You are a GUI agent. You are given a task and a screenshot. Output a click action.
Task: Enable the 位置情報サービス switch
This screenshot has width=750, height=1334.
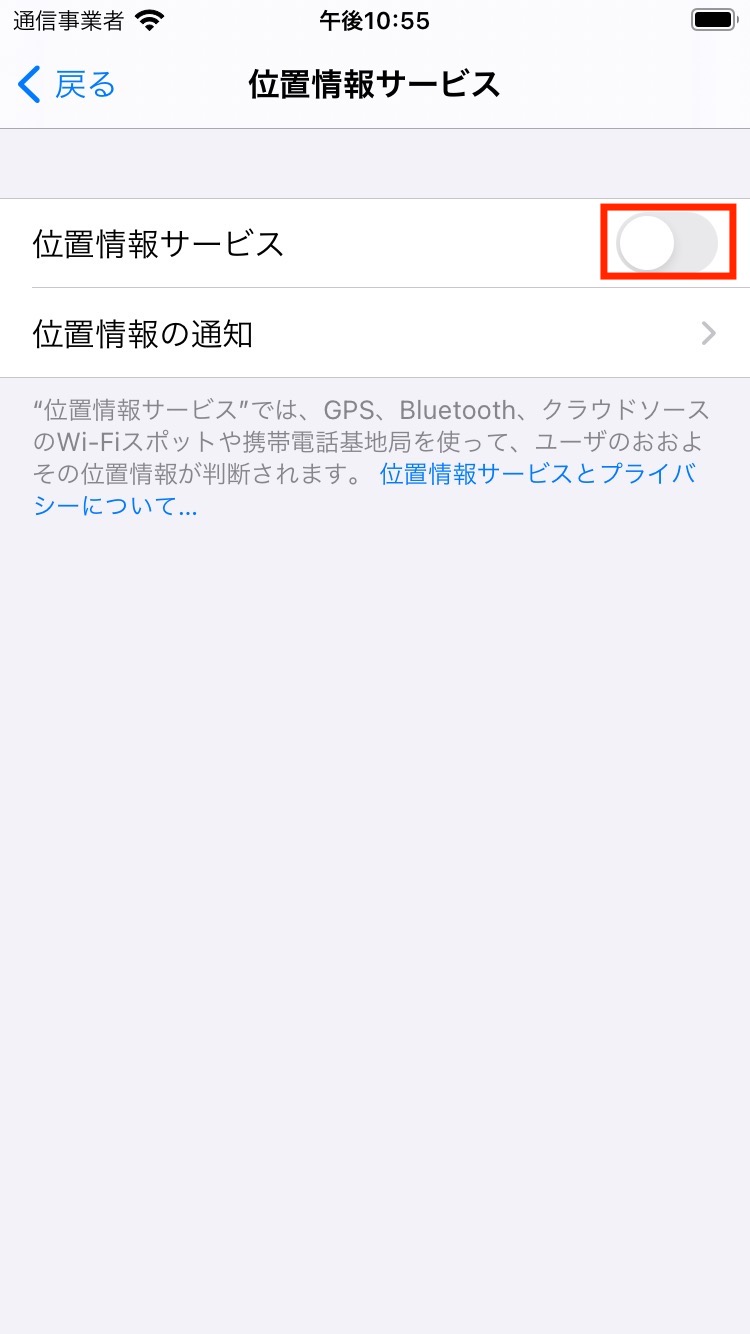click(667, 243)
